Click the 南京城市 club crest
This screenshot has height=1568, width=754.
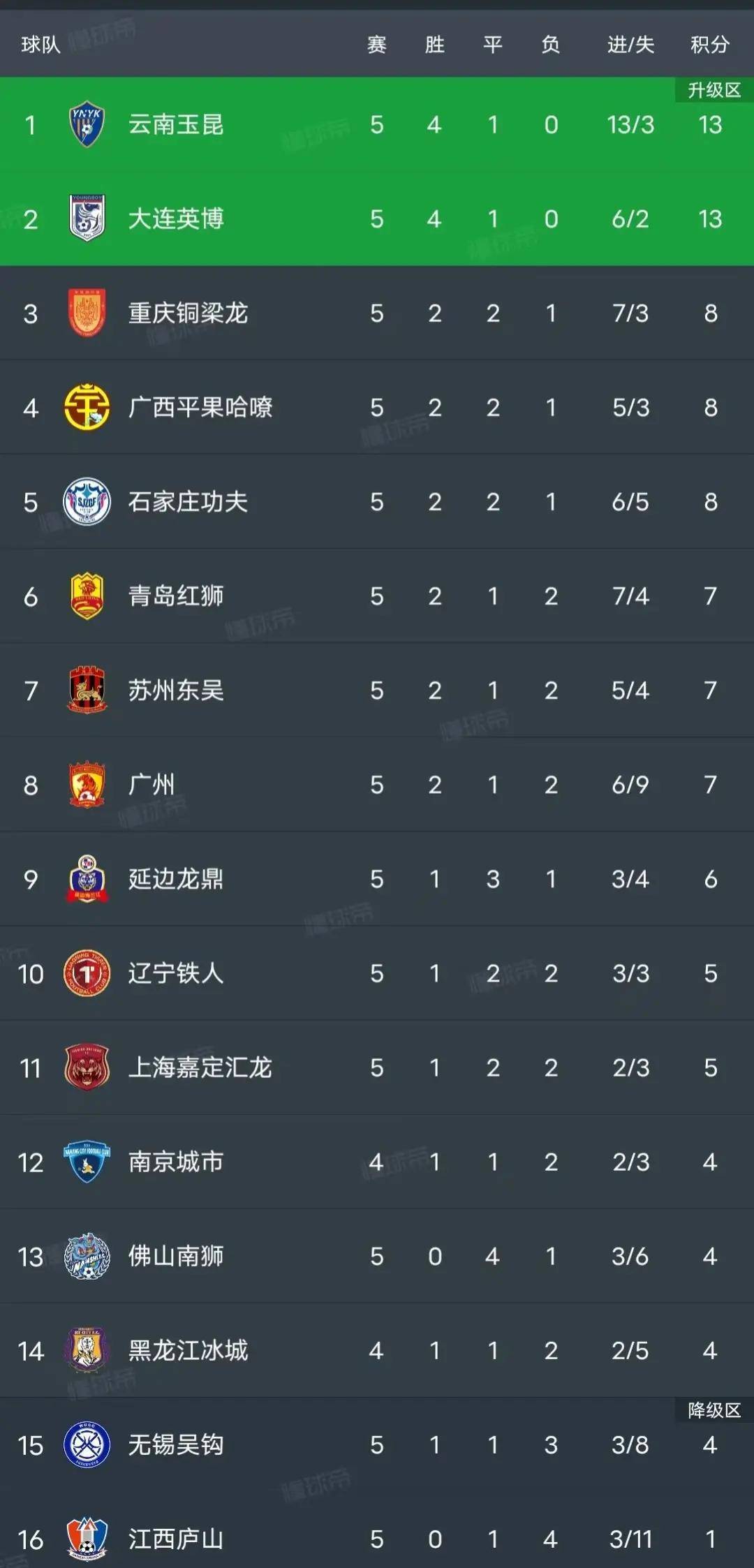pyautogui.click(x=86, y=1162)
